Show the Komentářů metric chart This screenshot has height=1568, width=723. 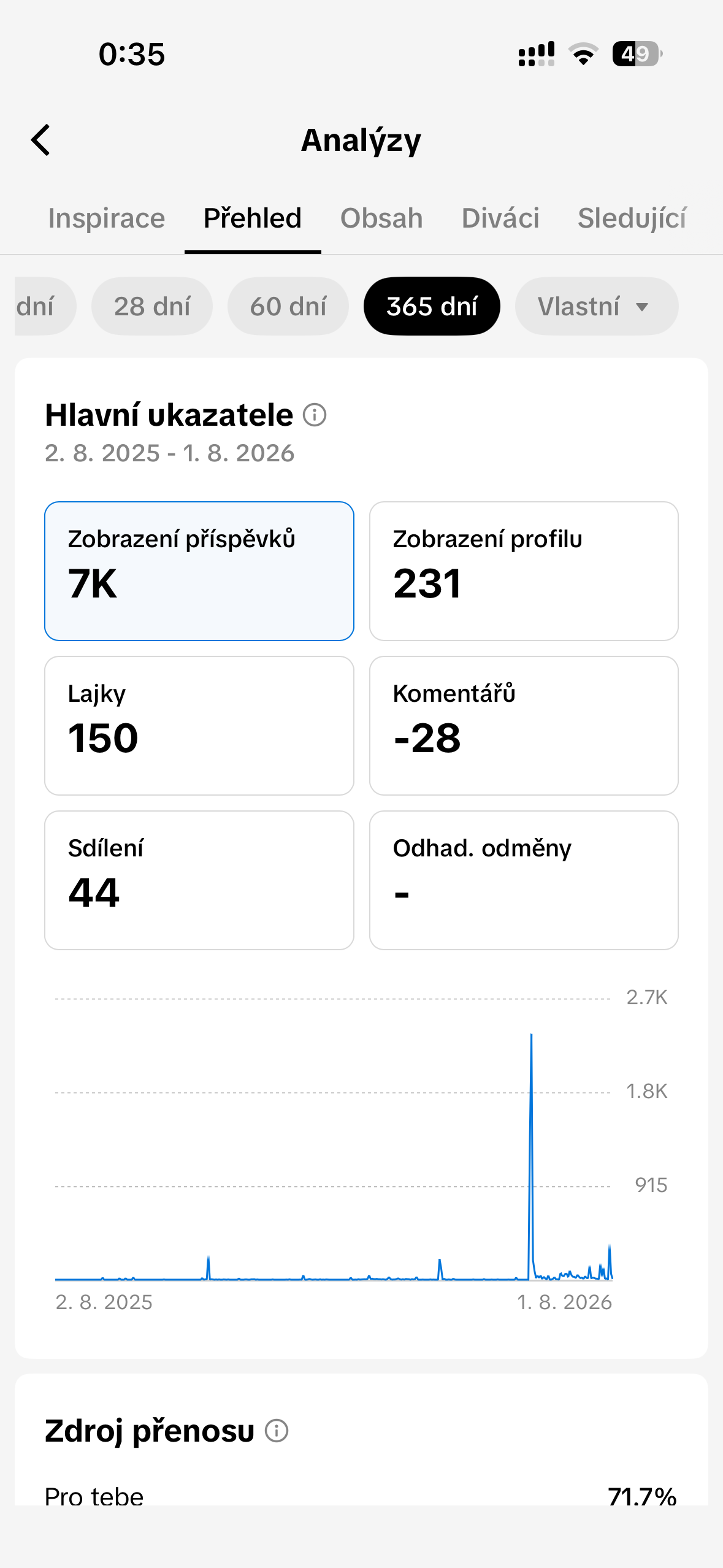524,726
